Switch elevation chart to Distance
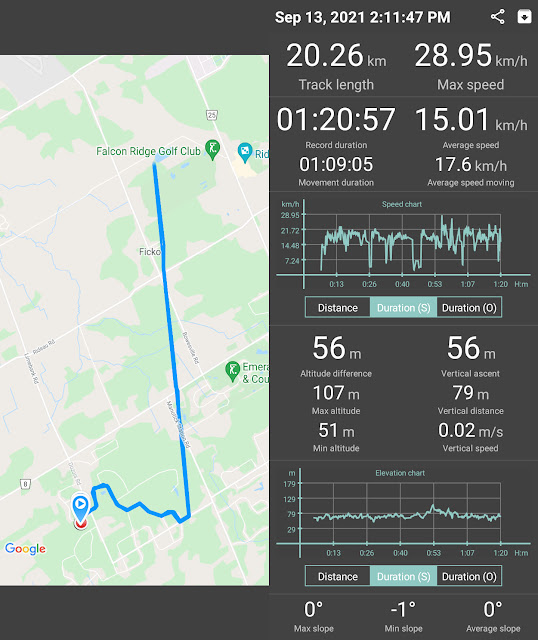The image size is (538, 640). (x=338, y=576)
